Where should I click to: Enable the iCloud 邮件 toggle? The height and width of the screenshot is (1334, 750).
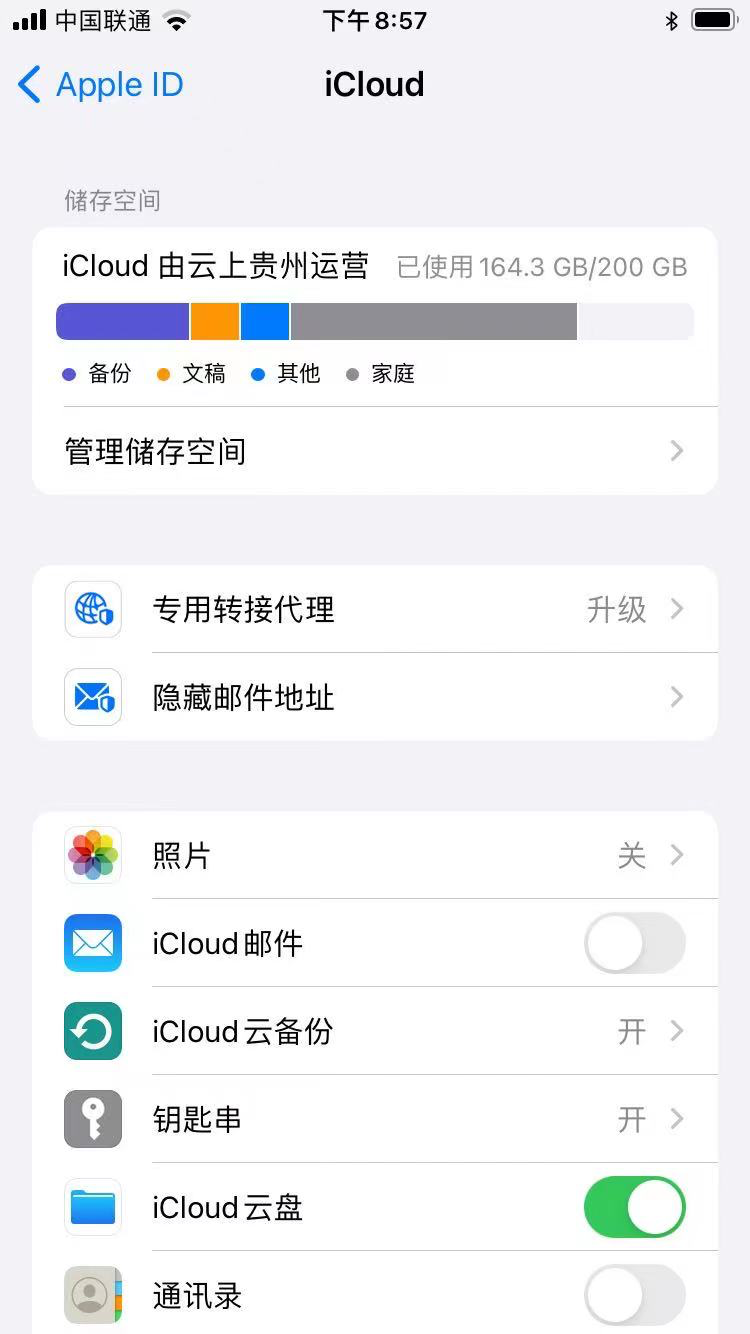point(634,943)
